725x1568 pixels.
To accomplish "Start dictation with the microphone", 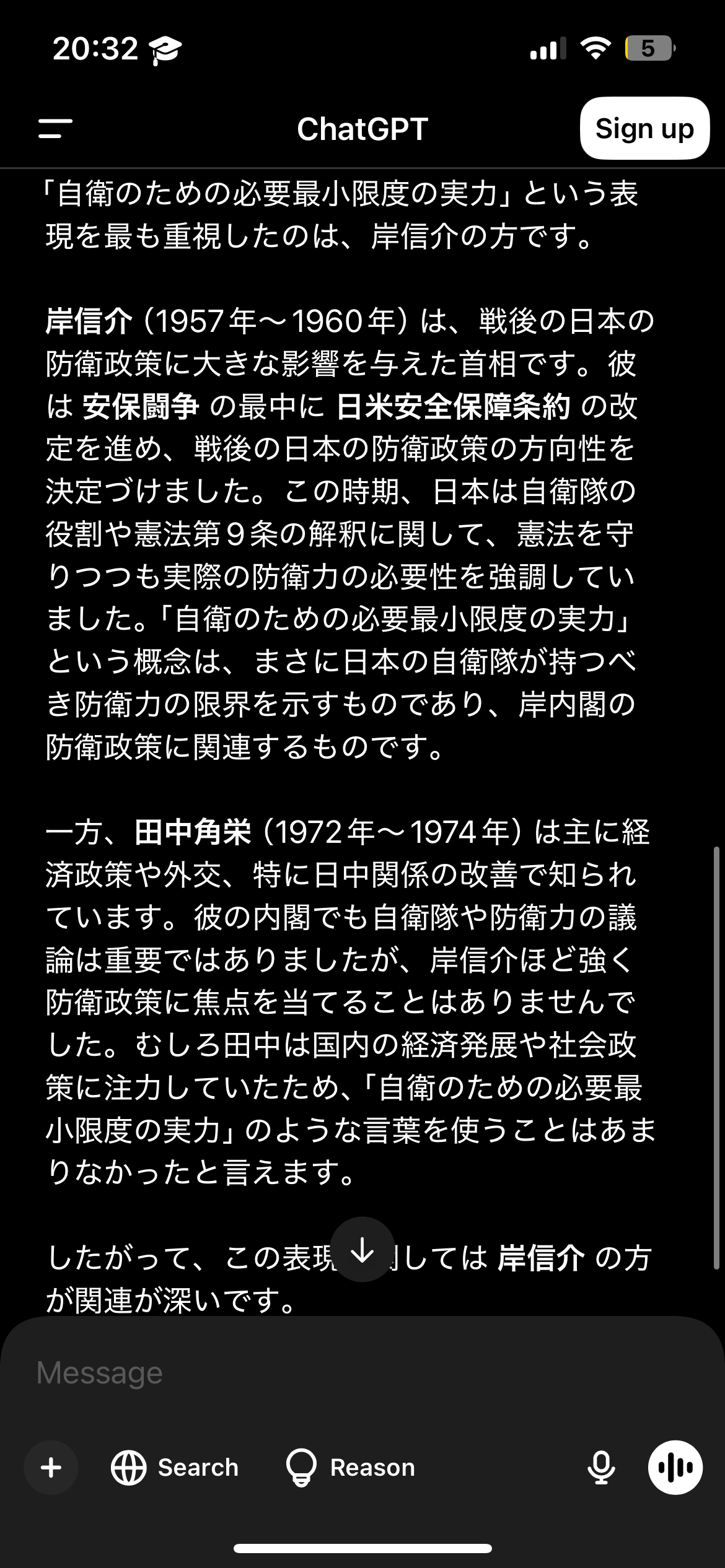I will coord(600,1467).
